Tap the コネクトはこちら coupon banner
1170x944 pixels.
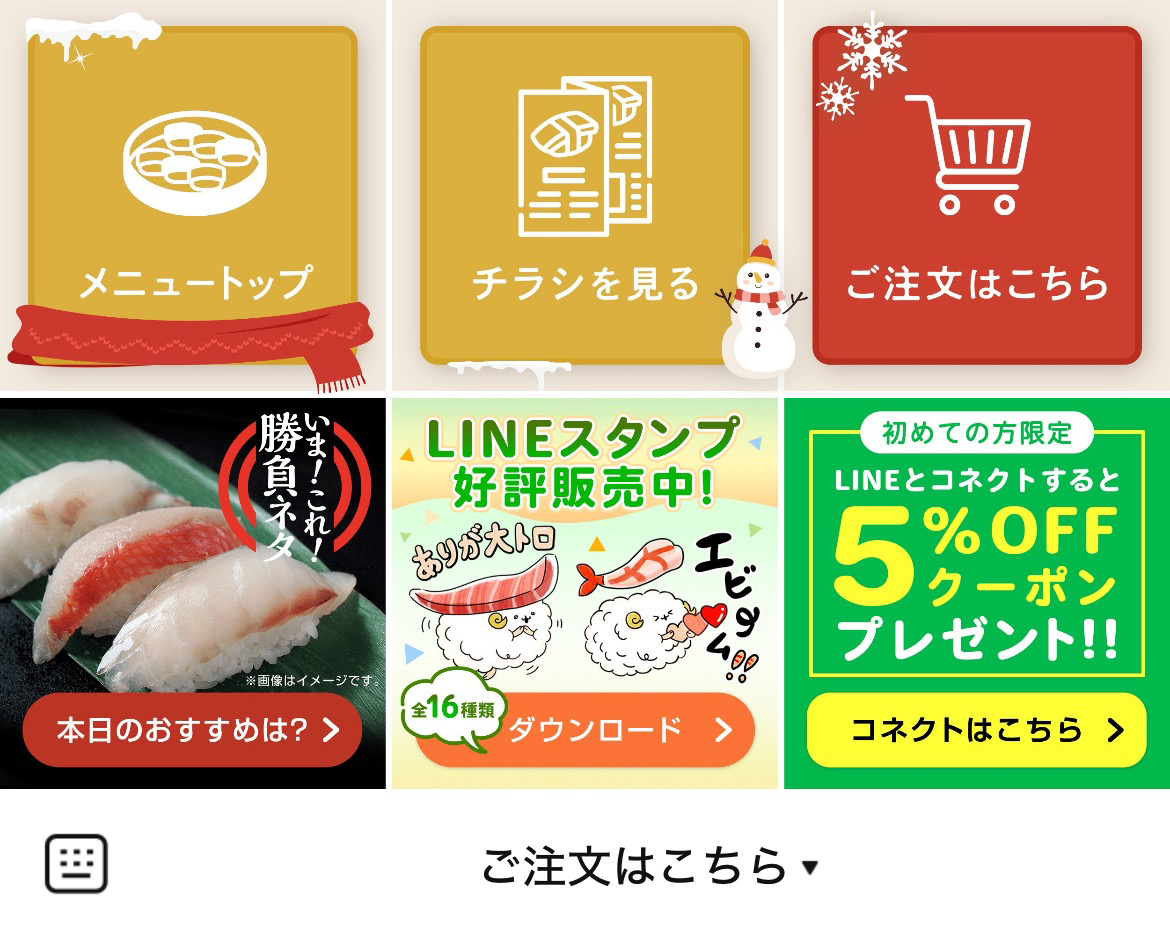pyautogui.click(x=976, y=729)
